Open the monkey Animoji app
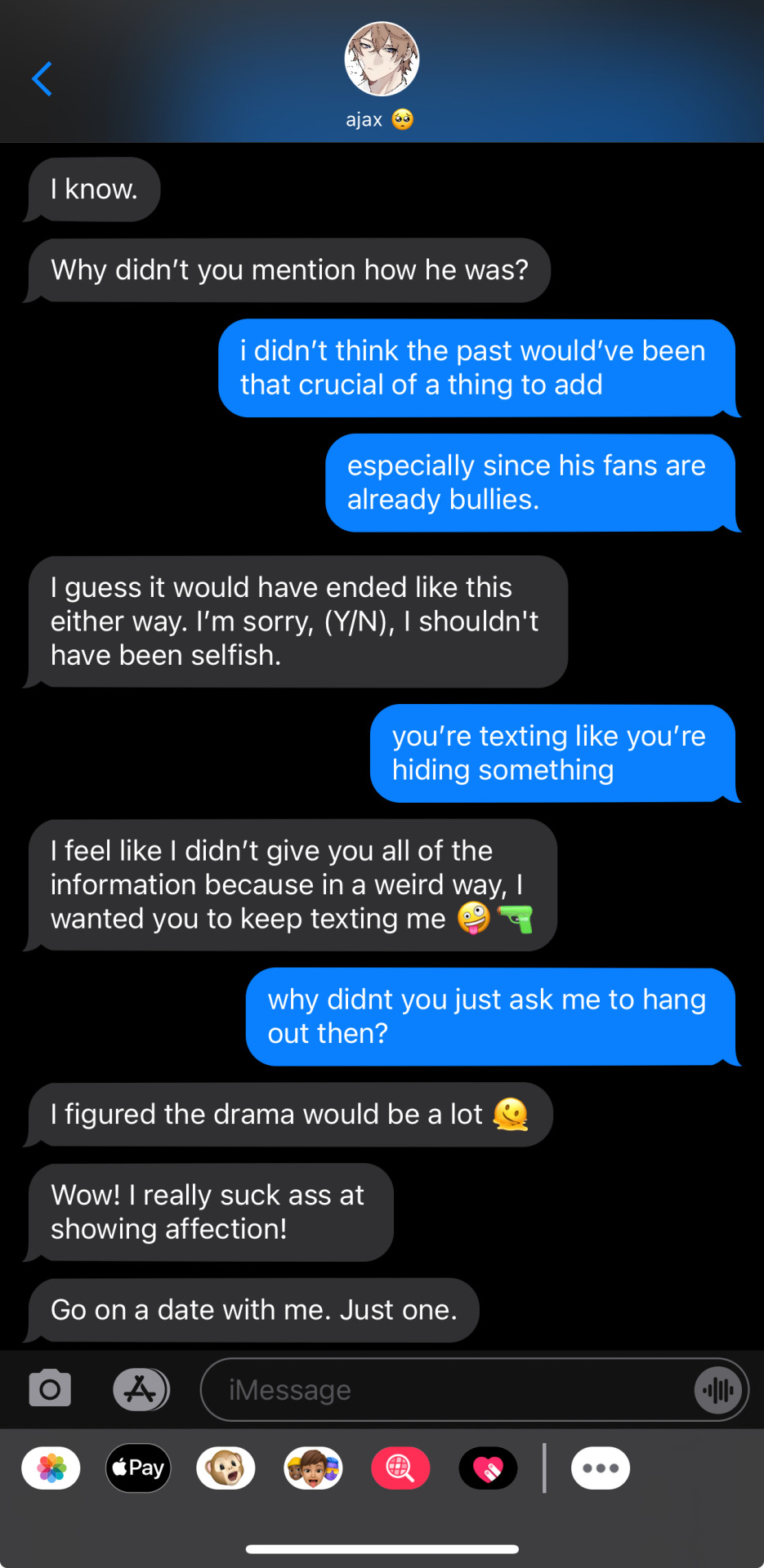This screenshot has height=1568, width=764. click(x=226, y=1468)
